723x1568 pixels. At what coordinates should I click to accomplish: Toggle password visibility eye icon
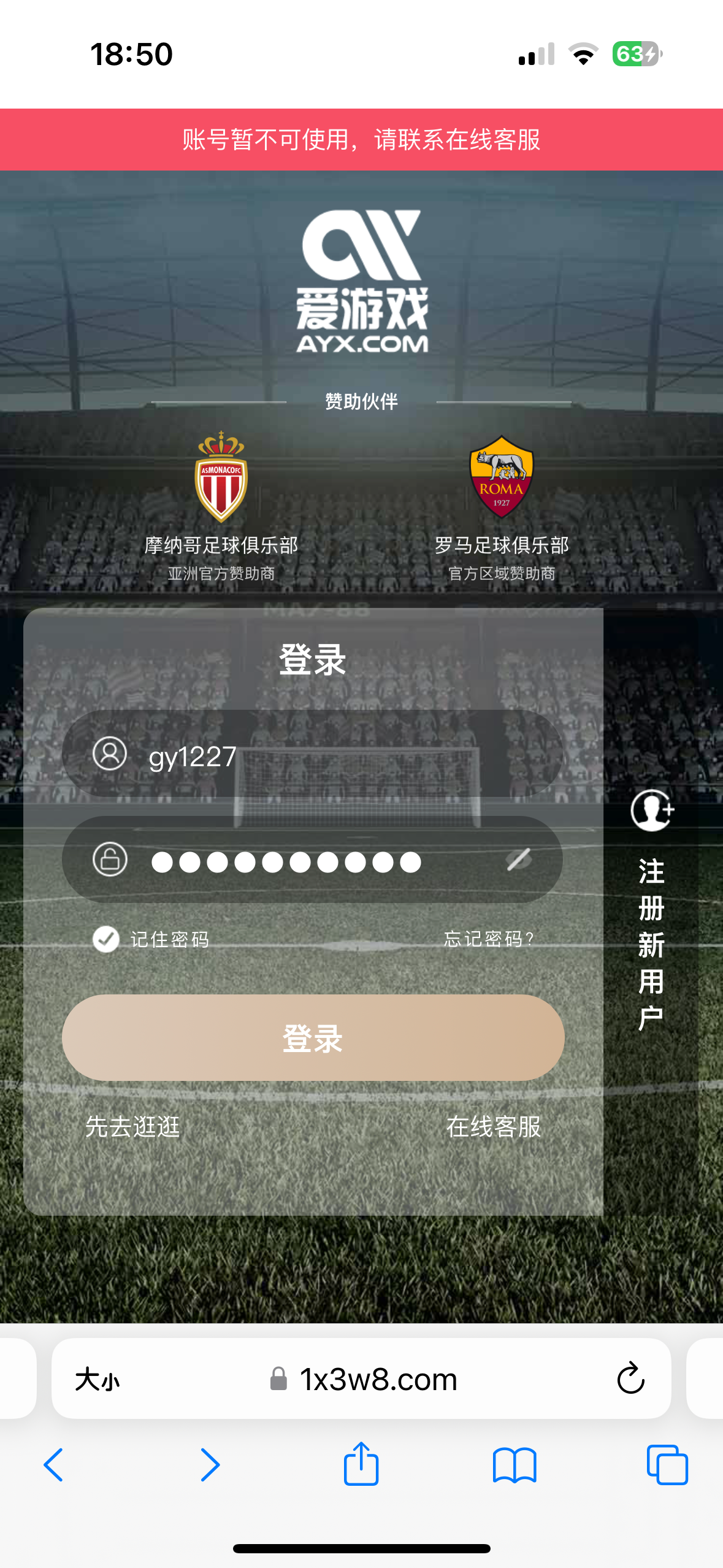519,860
